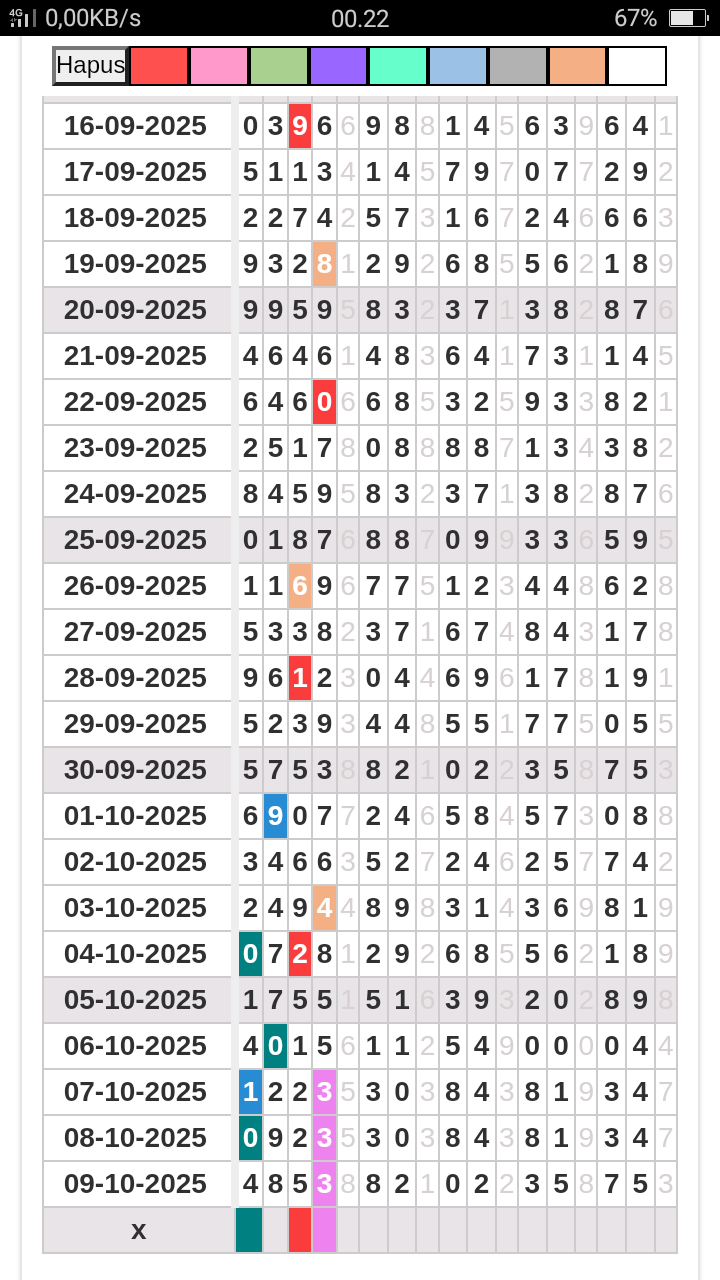Pick the mint aqua color swatch
Image resolution: width=720 pixels, height=1280 pixels.
coord(398,66)
